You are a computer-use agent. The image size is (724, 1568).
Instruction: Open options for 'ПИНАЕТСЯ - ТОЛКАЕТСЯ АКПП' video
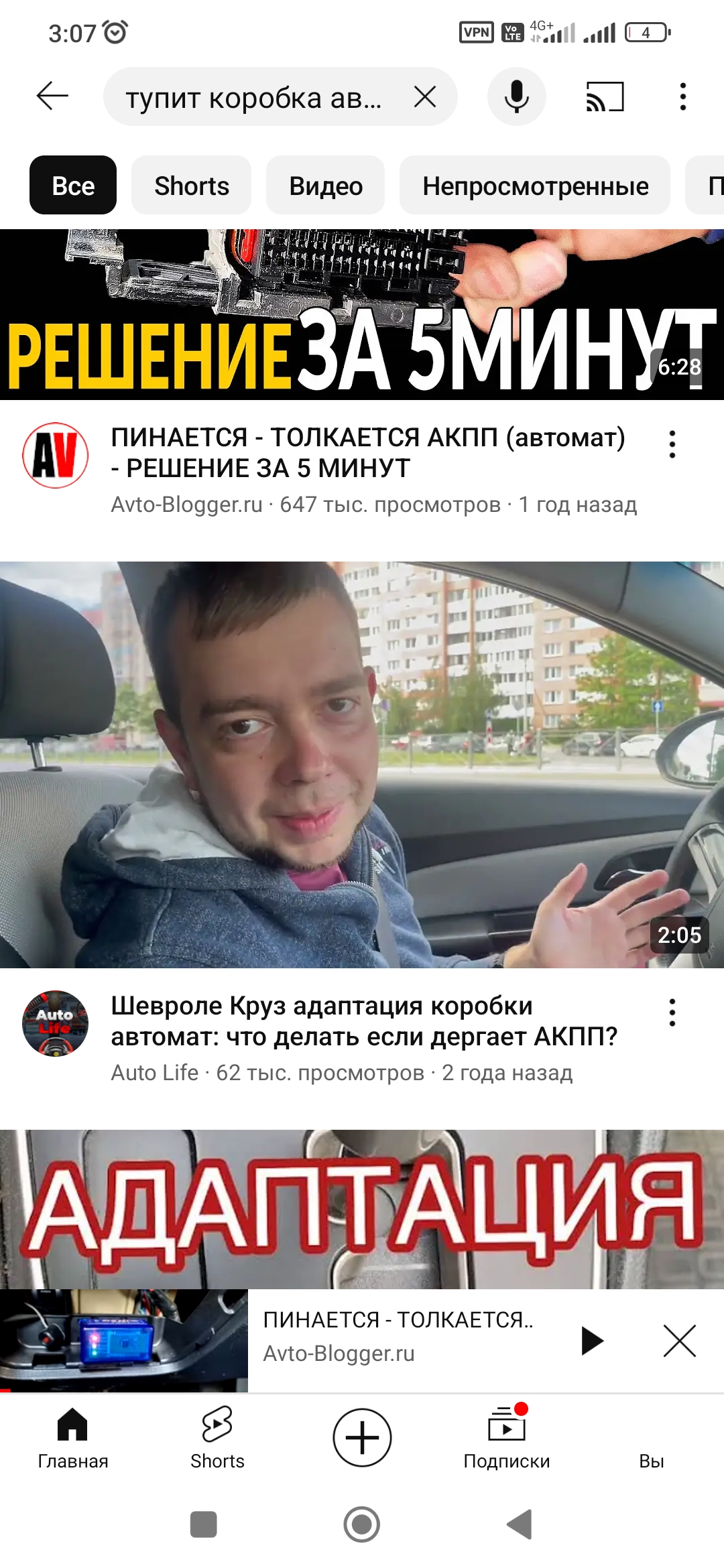coord(672,444)
